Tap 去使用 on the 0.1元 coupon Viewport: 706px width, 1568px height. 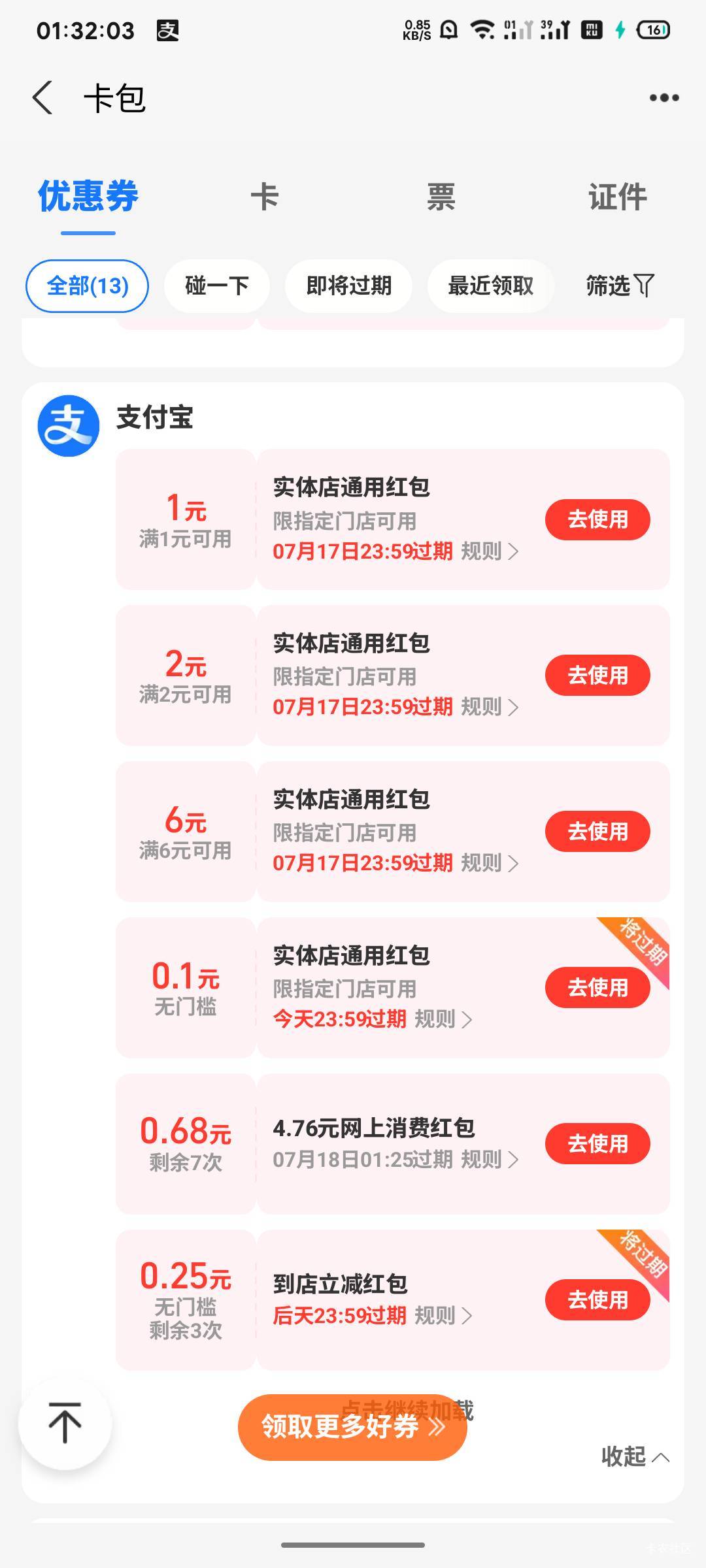[597, 988]
